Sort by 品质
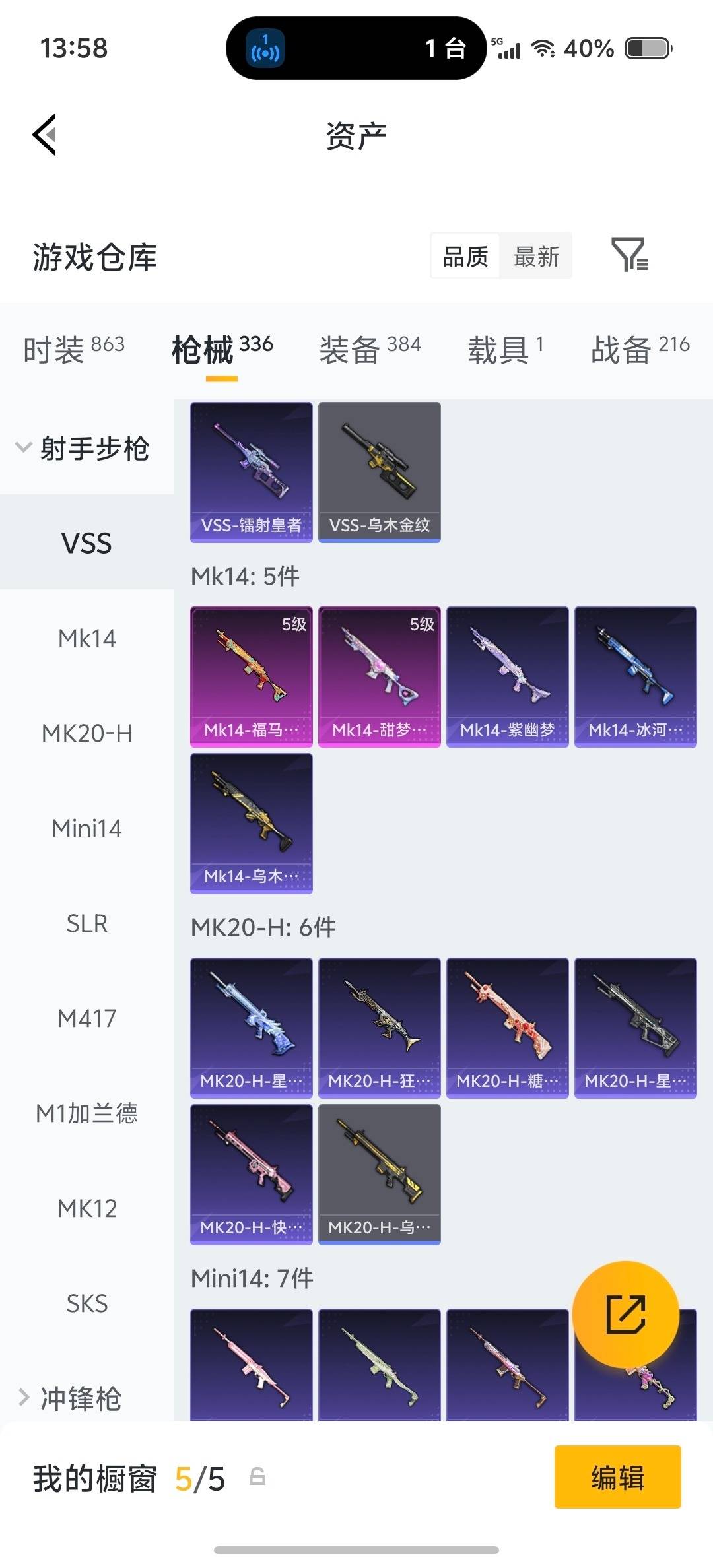 465,257
